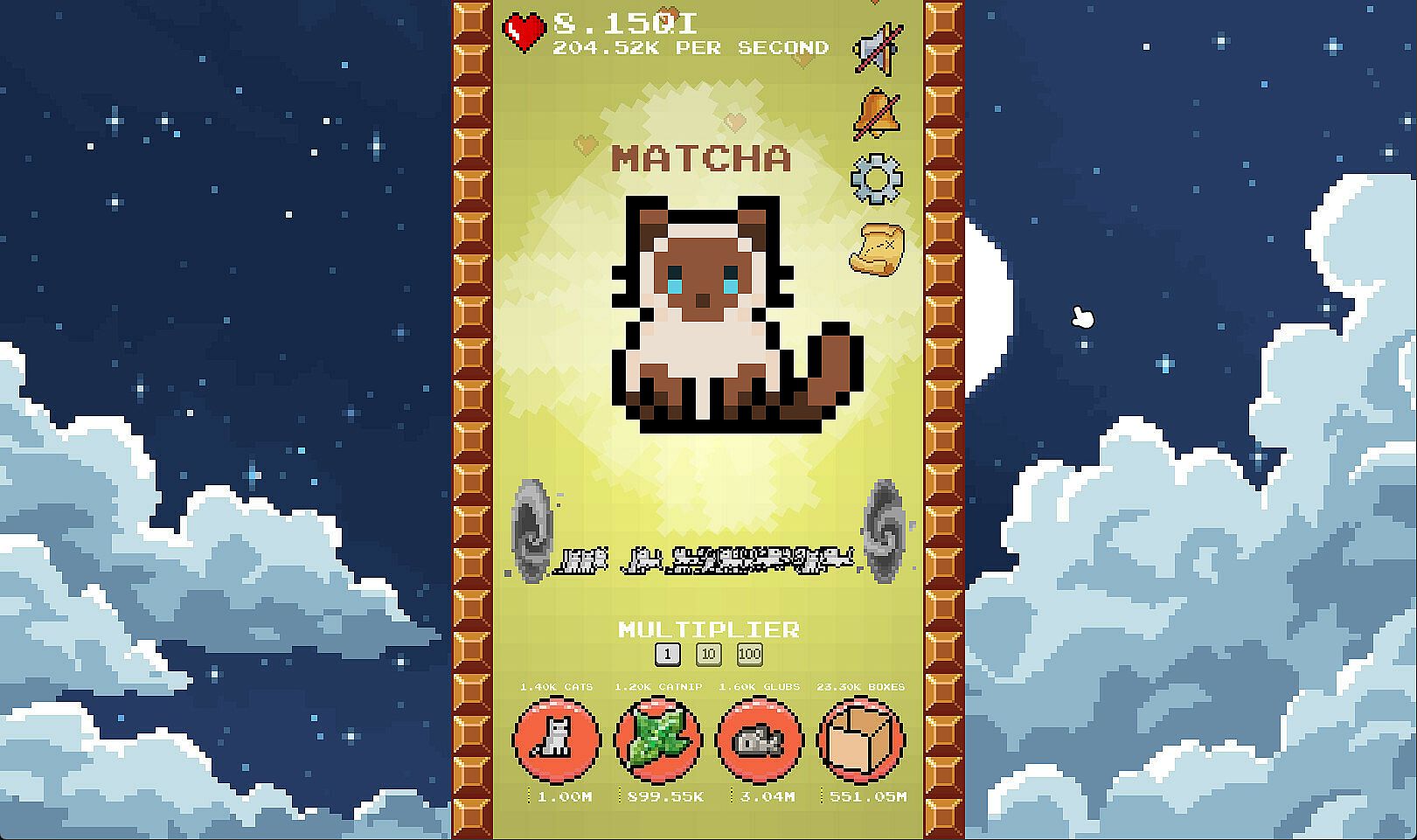Pet the cat Matcha
Screen dimensions: 1417x840
[x=737, y=315]
